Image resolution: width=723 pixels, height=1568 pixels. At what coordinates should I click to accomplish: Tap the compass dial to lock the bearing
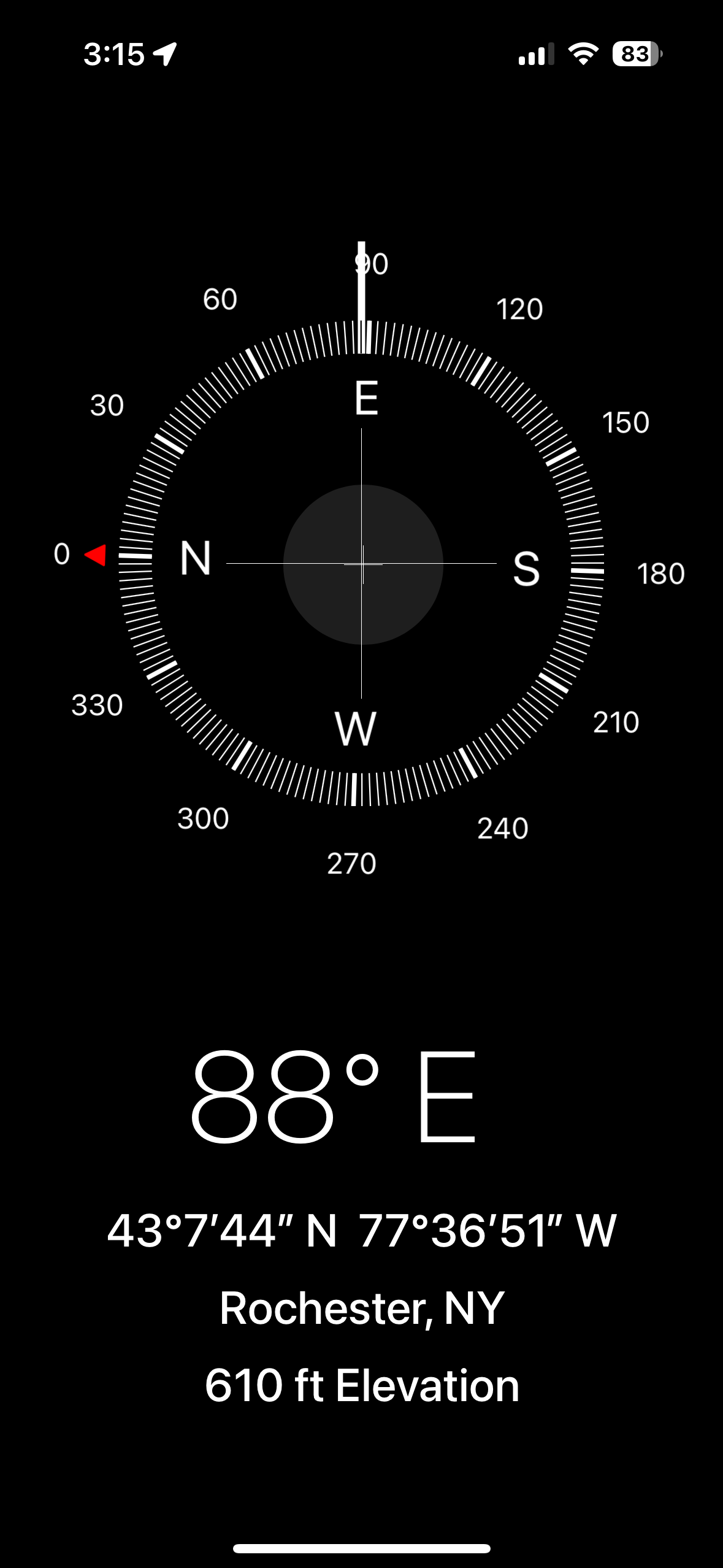click(x=362, y=564)
